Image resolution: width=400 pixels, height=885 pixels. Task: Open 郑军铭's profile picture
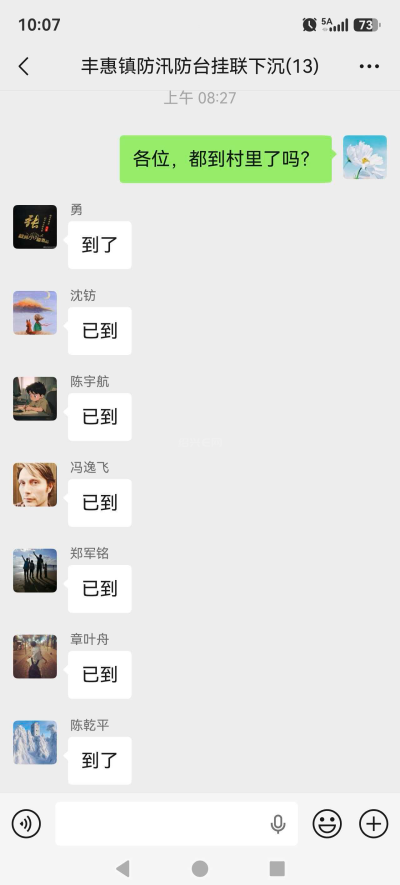pos(35,571)
